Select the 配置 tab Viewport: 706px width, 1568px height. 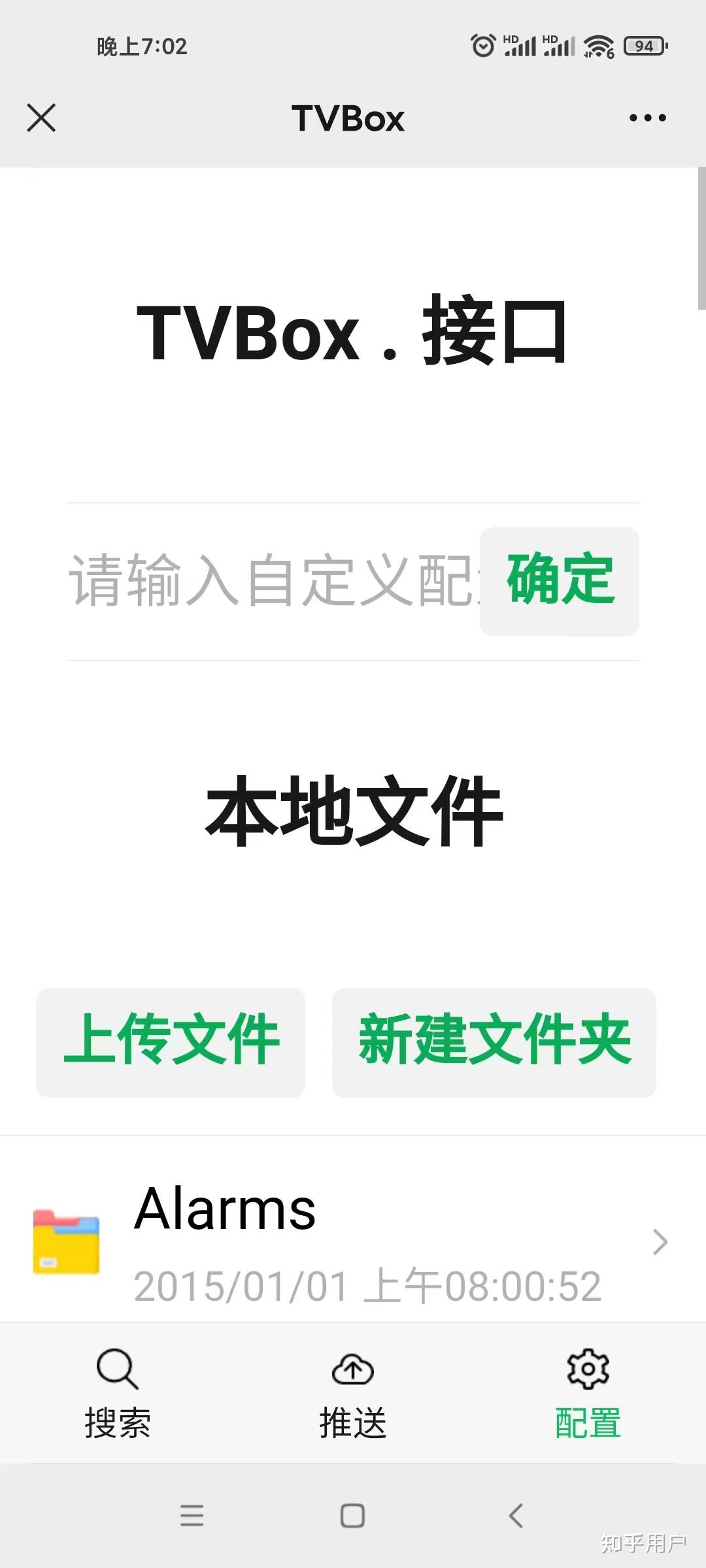588,1394
